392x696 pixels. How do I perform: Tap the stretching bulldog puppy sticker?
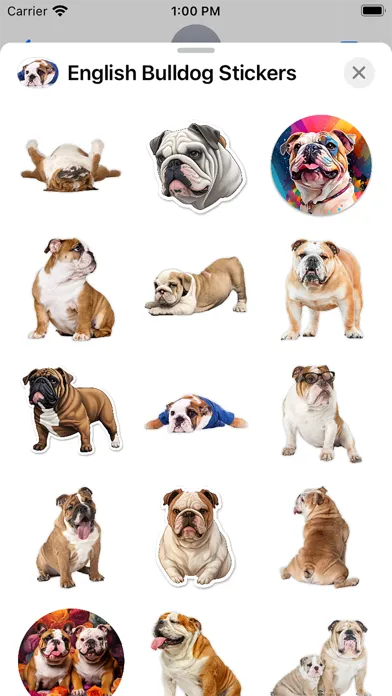click(x=196, y=285)
